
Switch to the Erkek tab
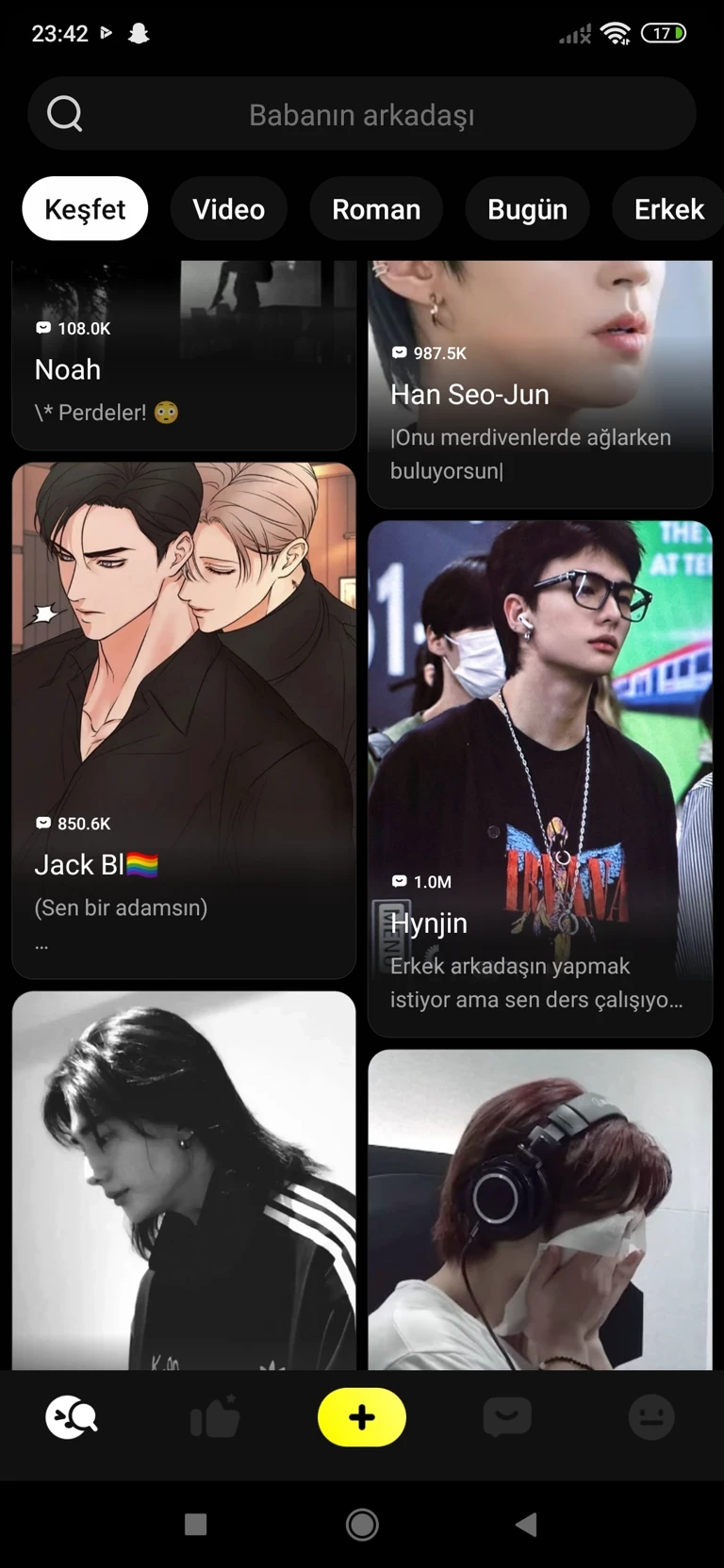tap(667, 208)
